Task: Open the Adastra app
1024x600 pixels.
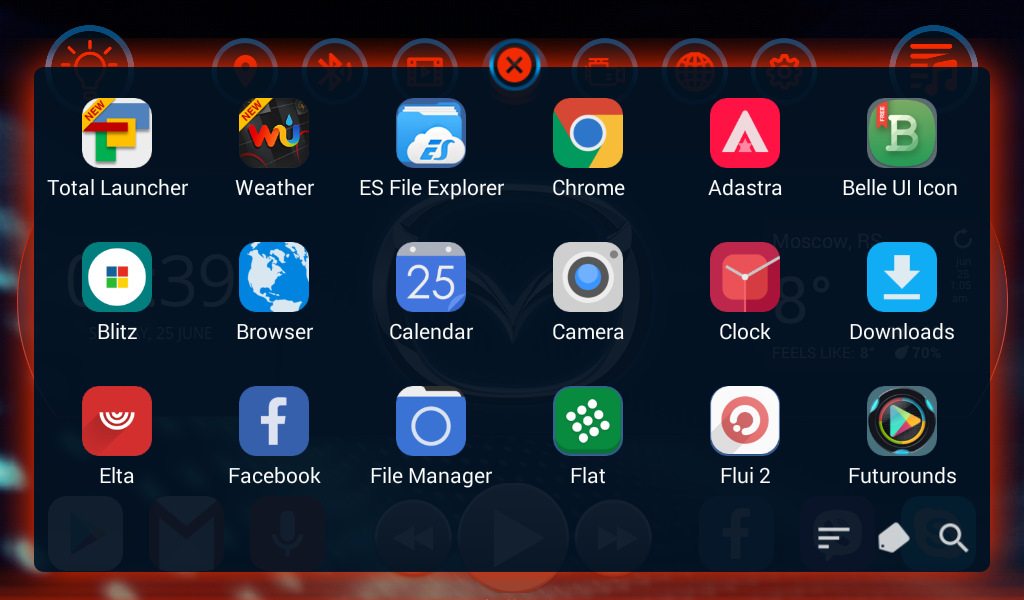Action: pos(745,134)
